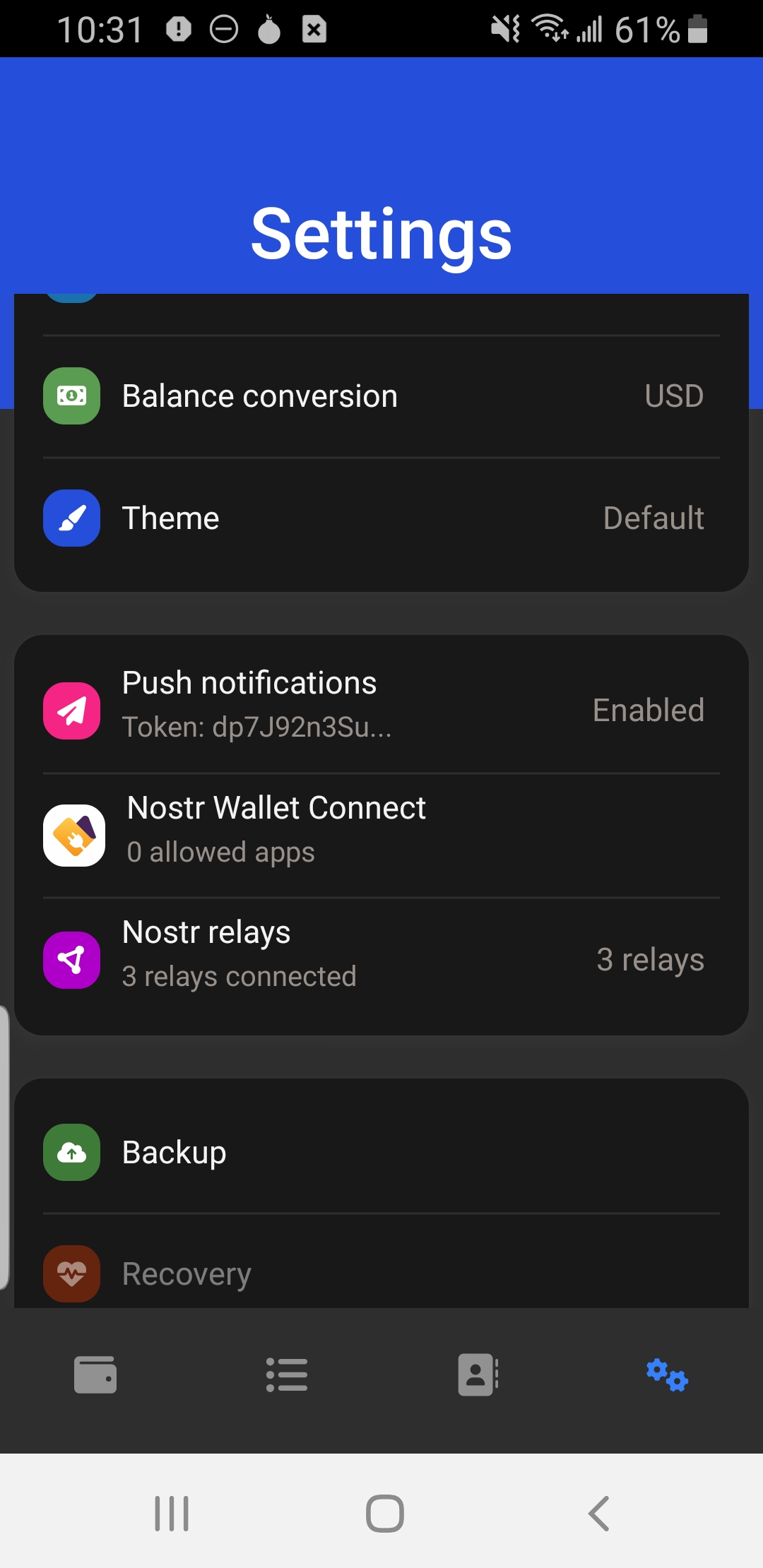The image size is (763, 1568).
Task: Switch to the wallet tab
Action: click(95, 1374)
